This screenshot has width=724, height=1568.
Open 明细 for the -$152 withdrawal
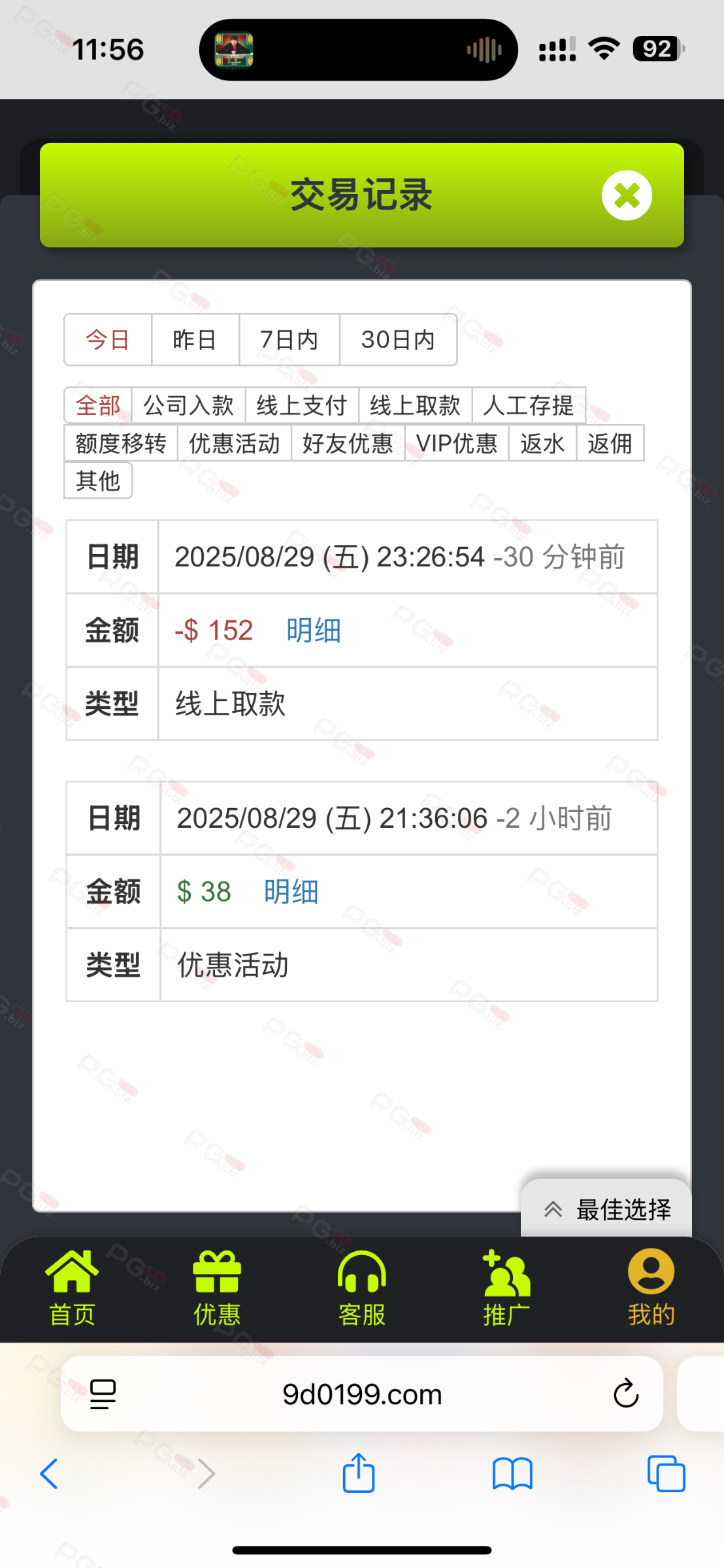314,630
